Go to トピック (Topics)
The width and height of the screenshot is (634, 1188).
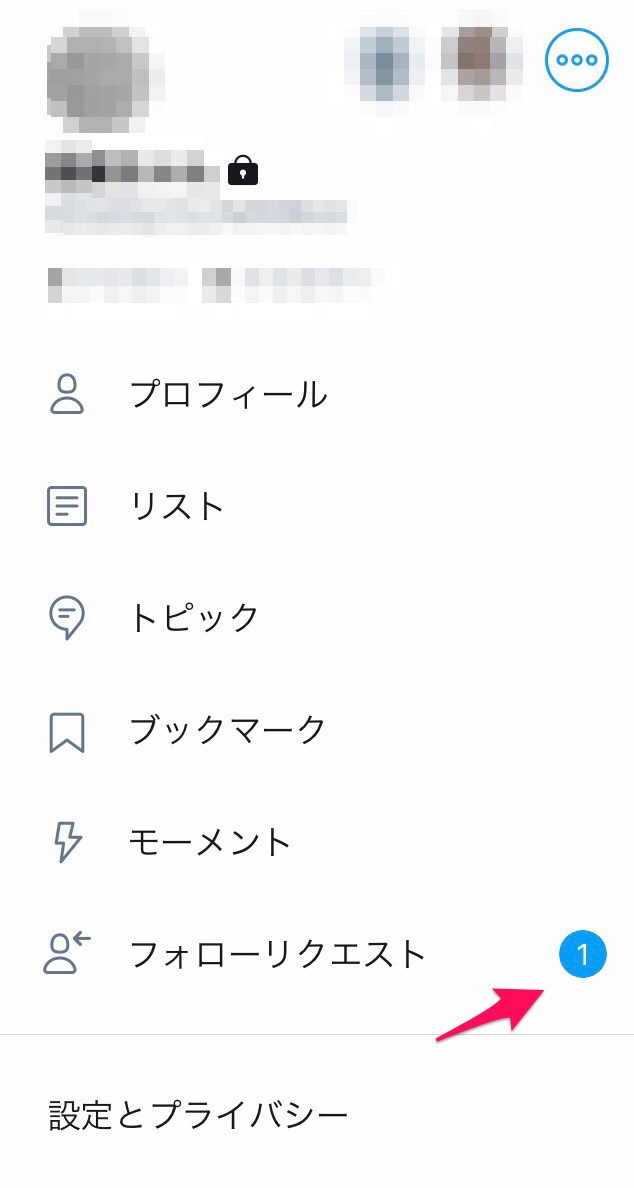(x=194, y=617)
